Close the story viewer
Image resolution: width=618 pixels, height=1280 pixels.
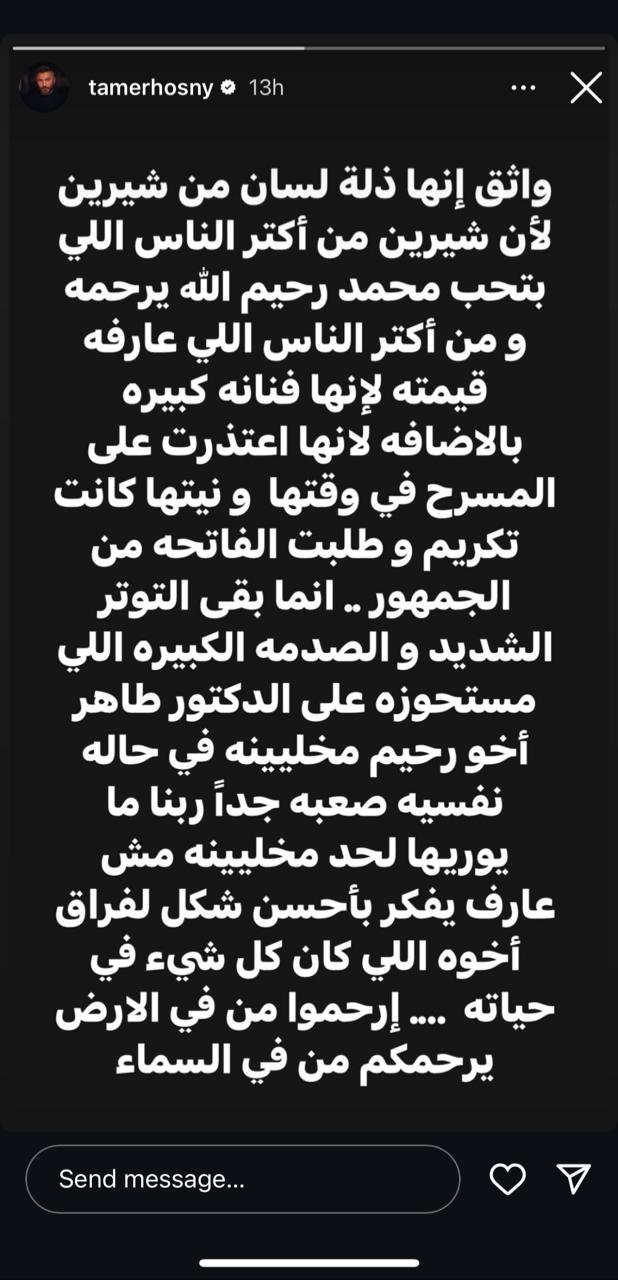pyautogui.click(x=586, y=88)
